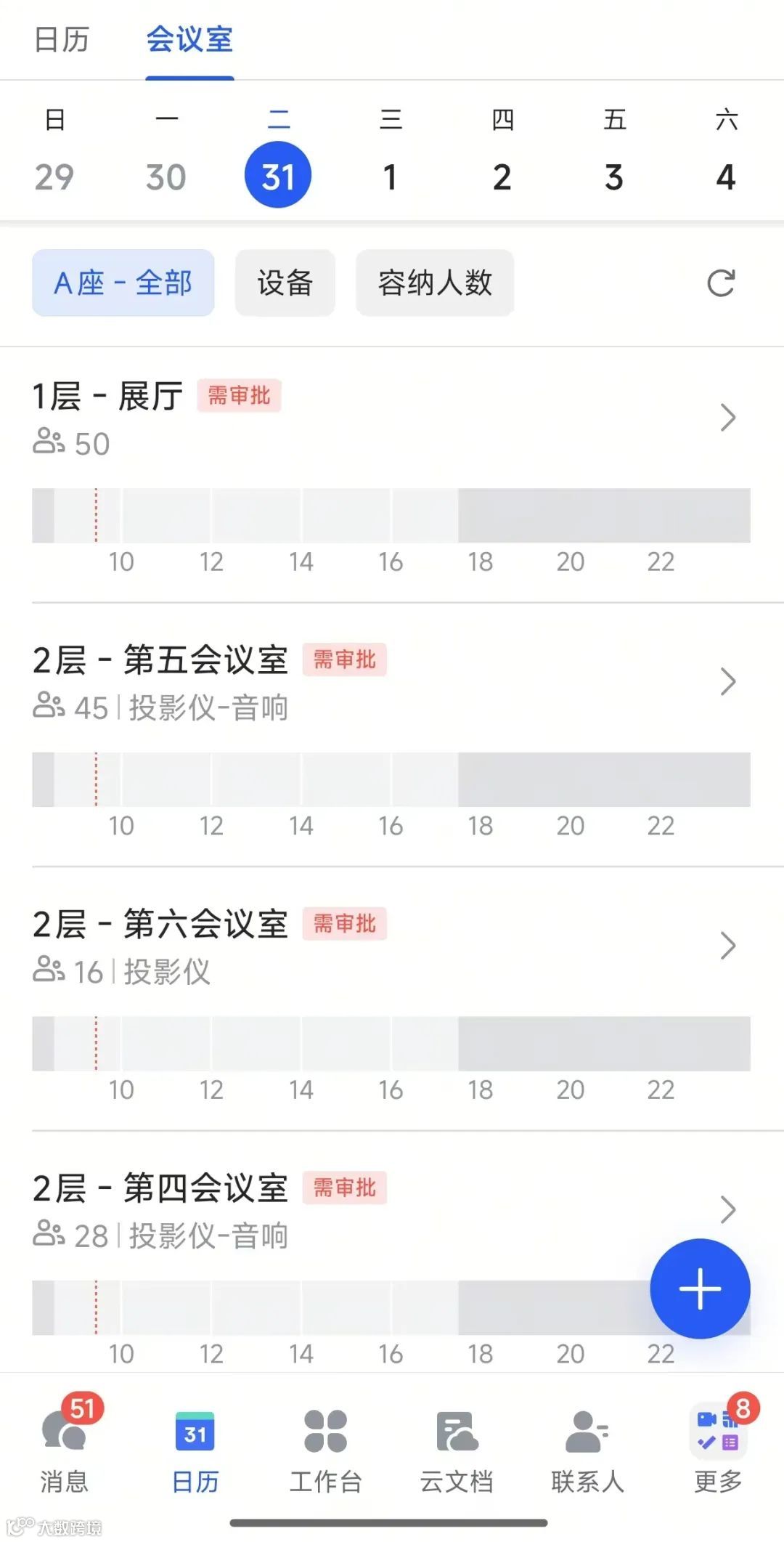Screen dimensions: 784x1542
Task: Go to the 消息 tab
Action: click(x=65, y=1445)
